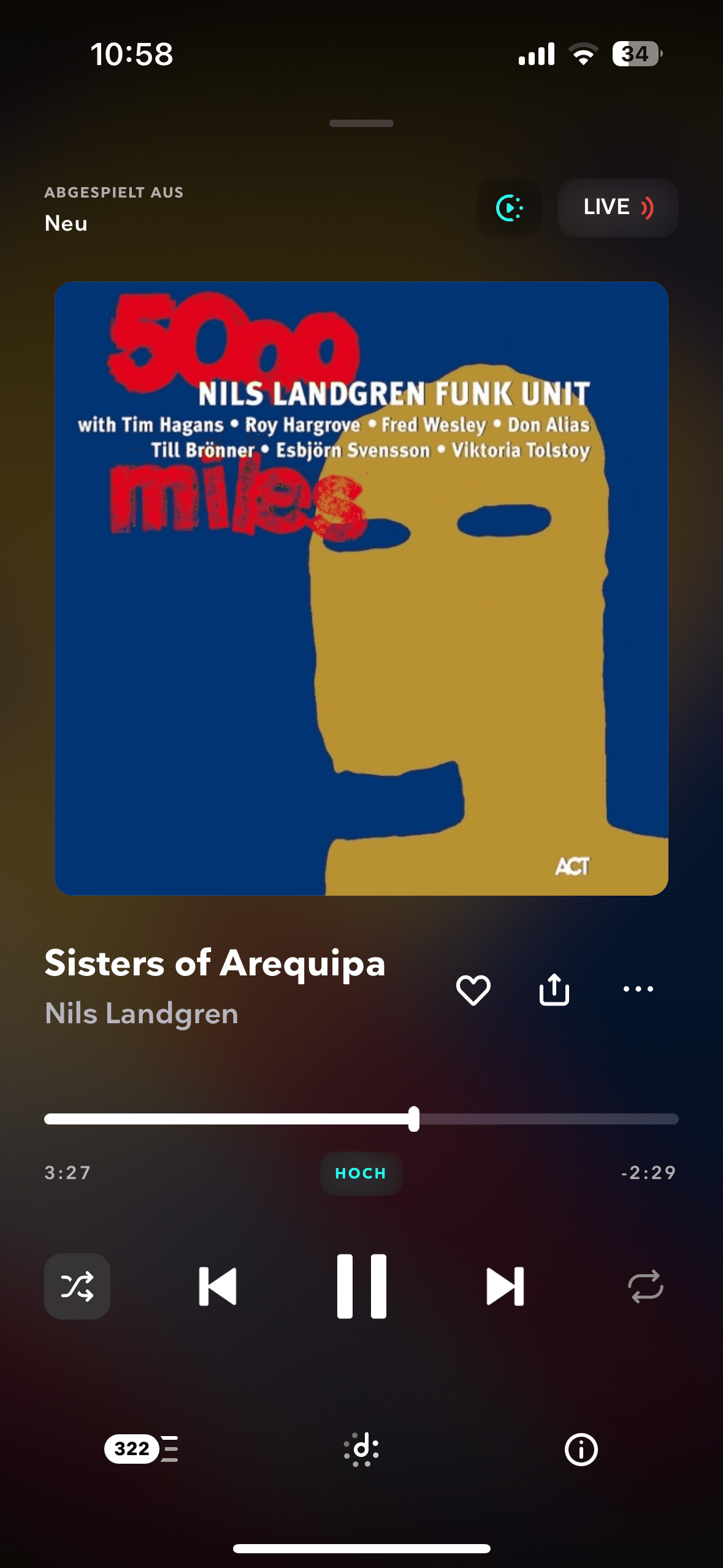Open the track info icon
Image resolution: width=723 pixels, height=1568 pixels.
tap(581, 1449)
